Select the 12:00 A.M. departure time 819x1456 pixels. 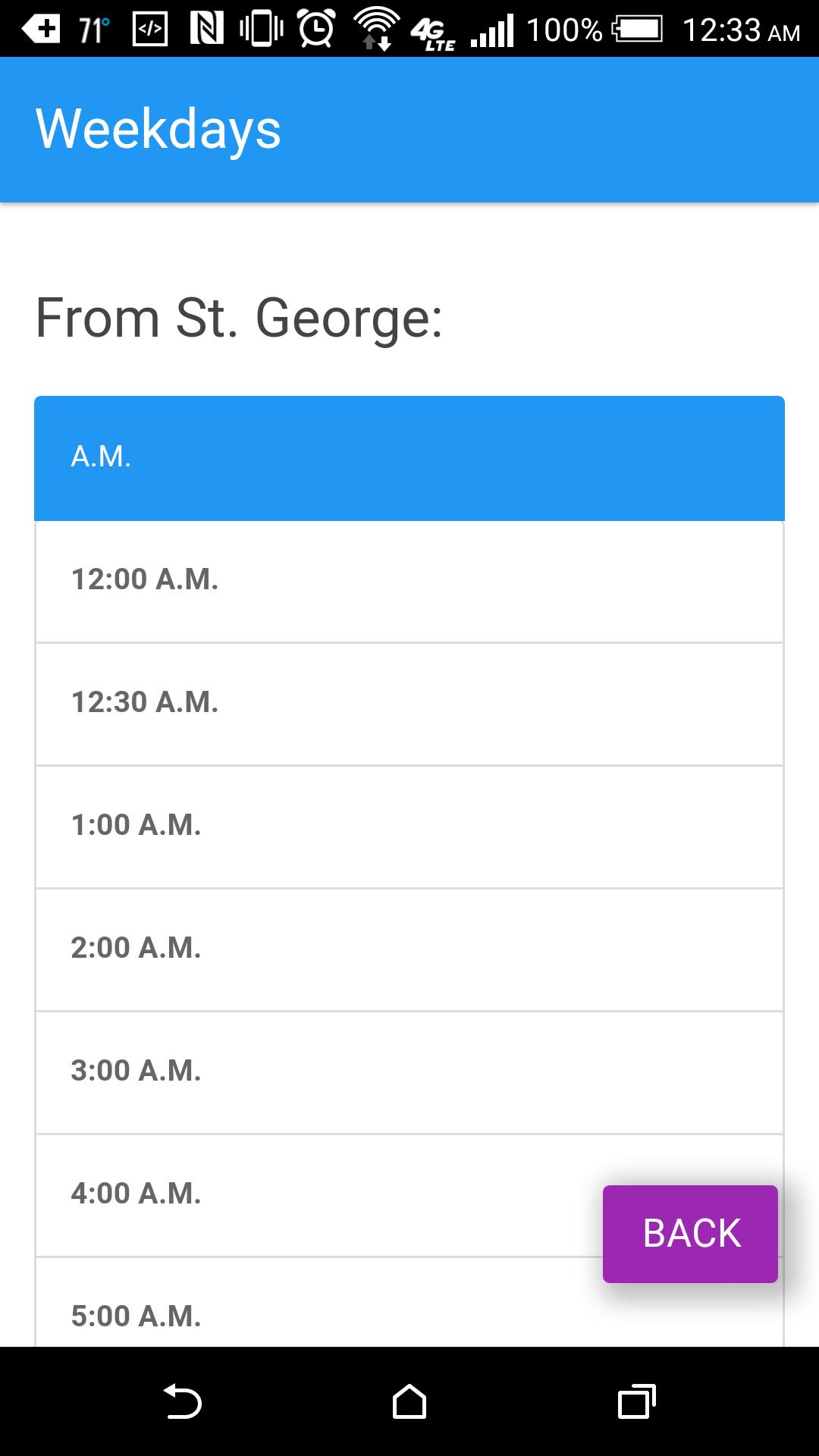pyautogui.click(x=409, y=579)
